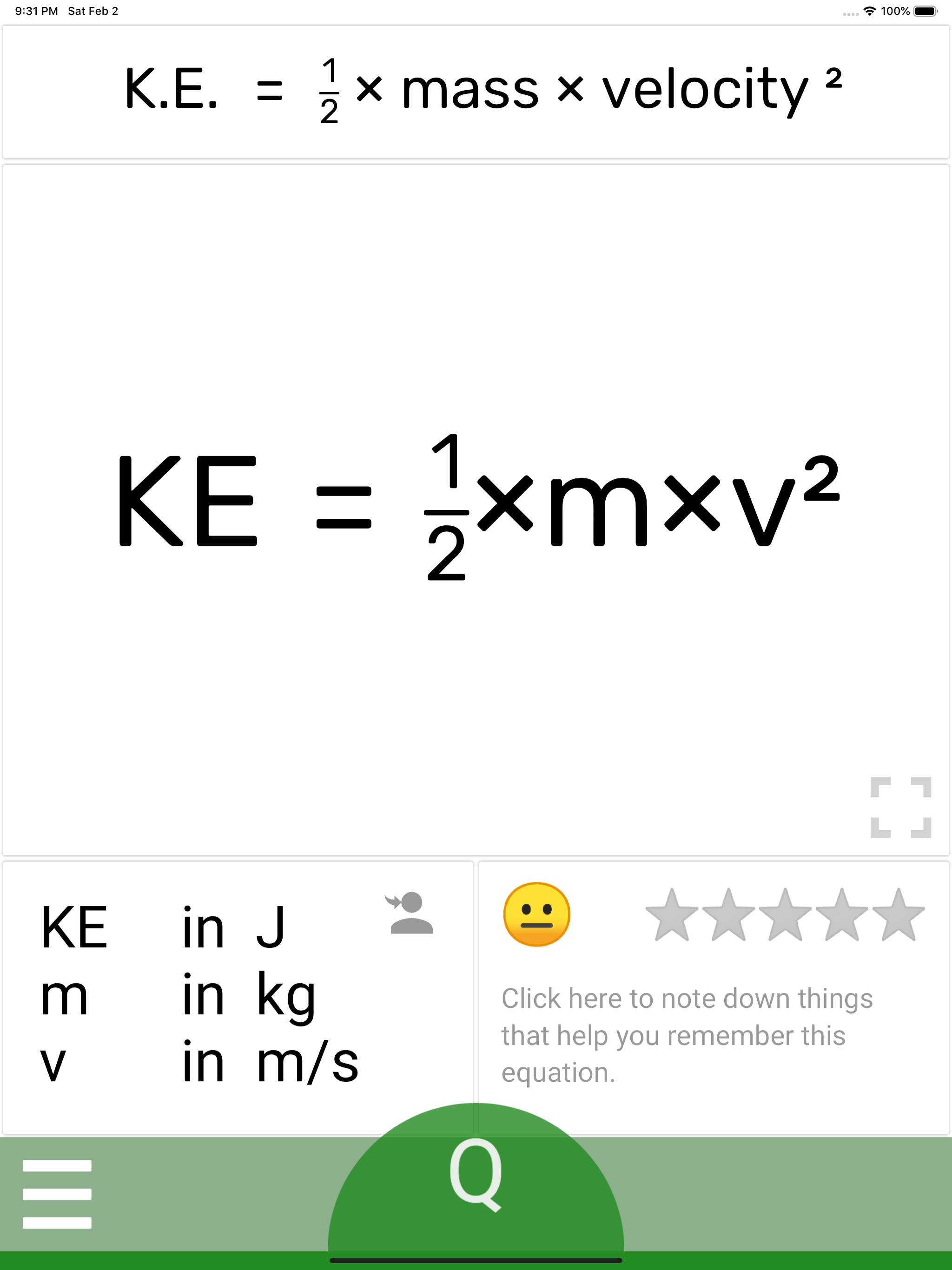Click the battery indicator in the status bar
The height and width of the screenshot is (1270, 952).
tap(925, 10)
